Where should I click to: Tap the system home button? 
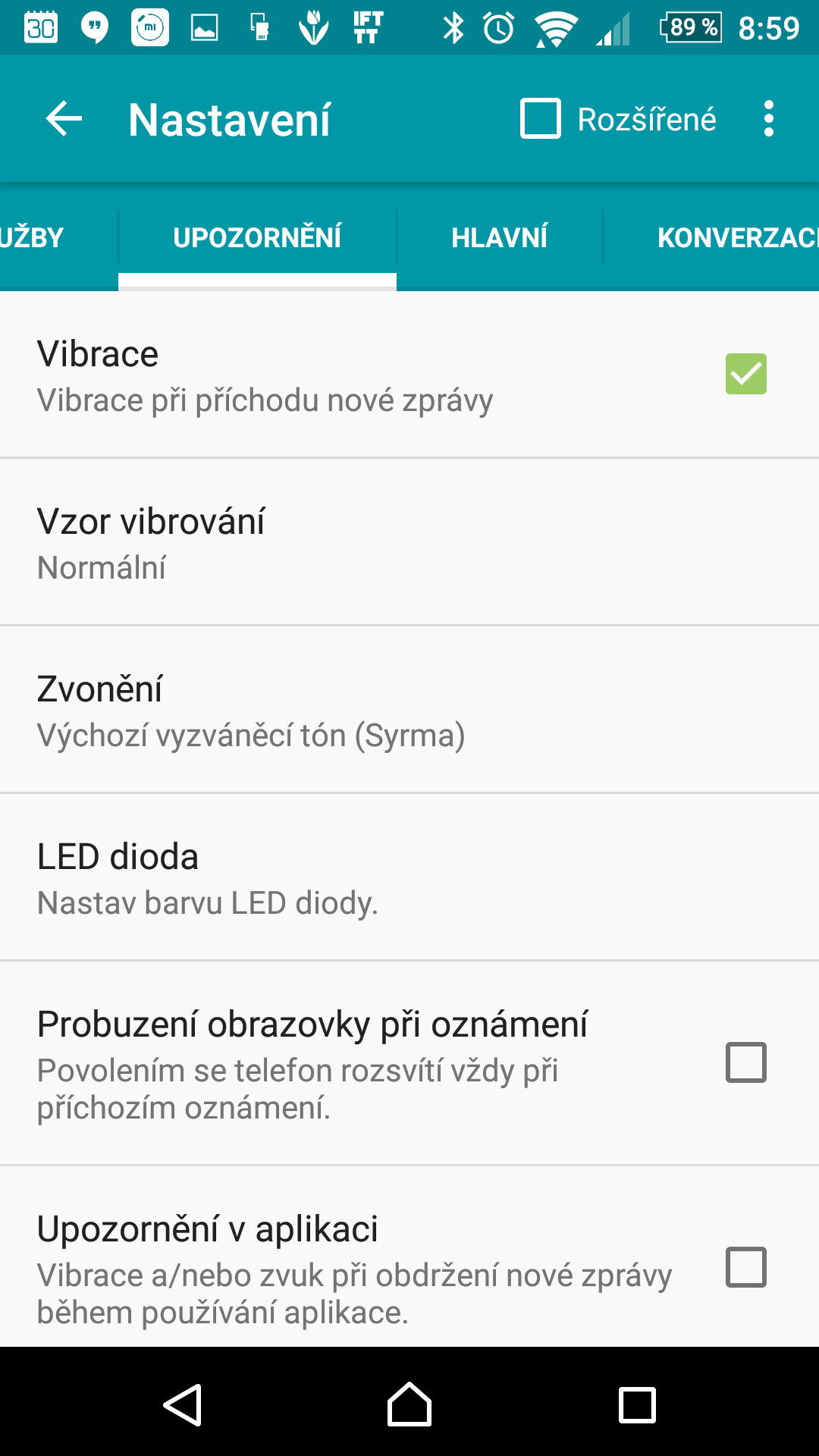[409, 1404]
